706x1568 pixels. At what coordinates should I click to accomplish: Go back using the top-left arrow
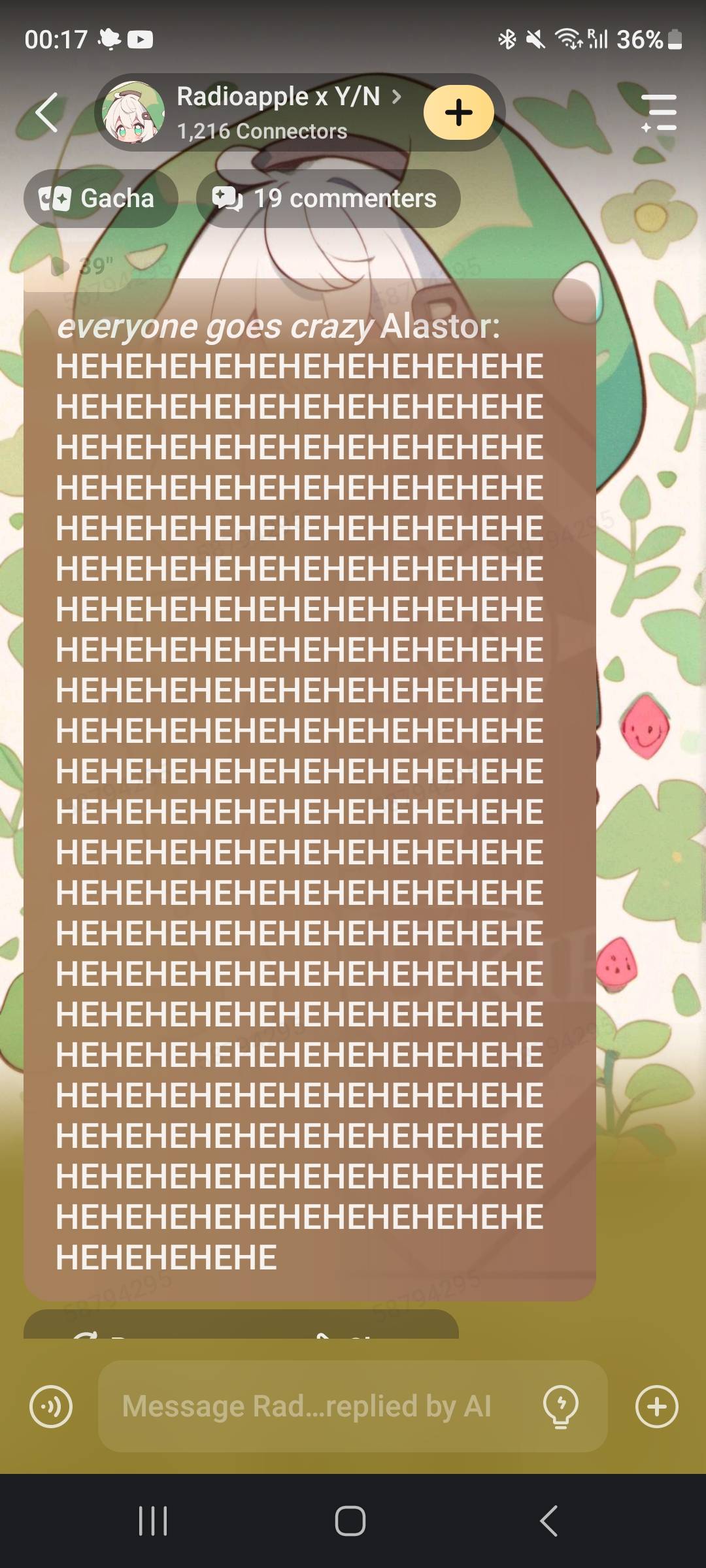[x=47, y=112]
